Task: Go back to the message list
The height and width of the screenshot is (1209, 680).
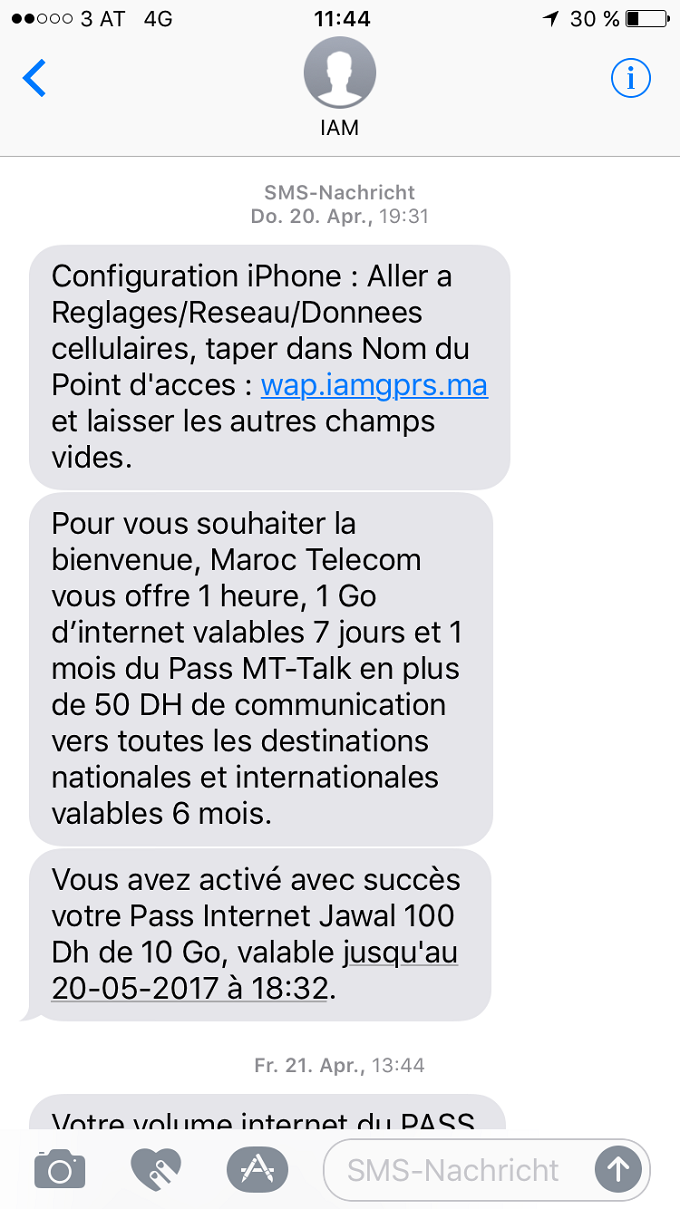Action: click(35, 78)
